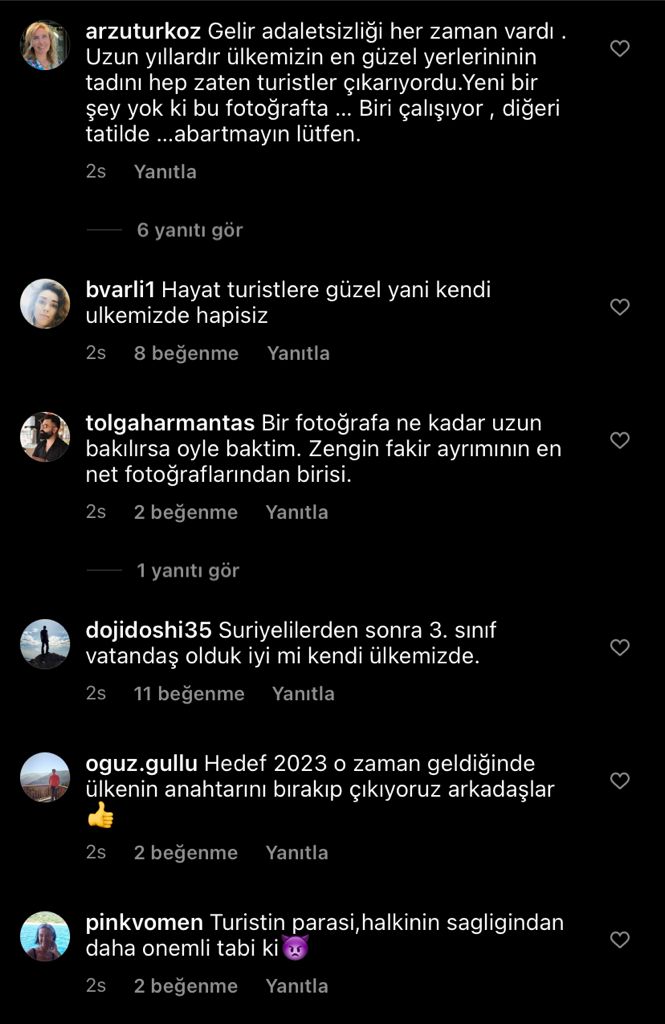The width and height of the screenshot is (665, 1024).
Task: Reply to bvarli1's comment
Action: [x=298, y=353]
